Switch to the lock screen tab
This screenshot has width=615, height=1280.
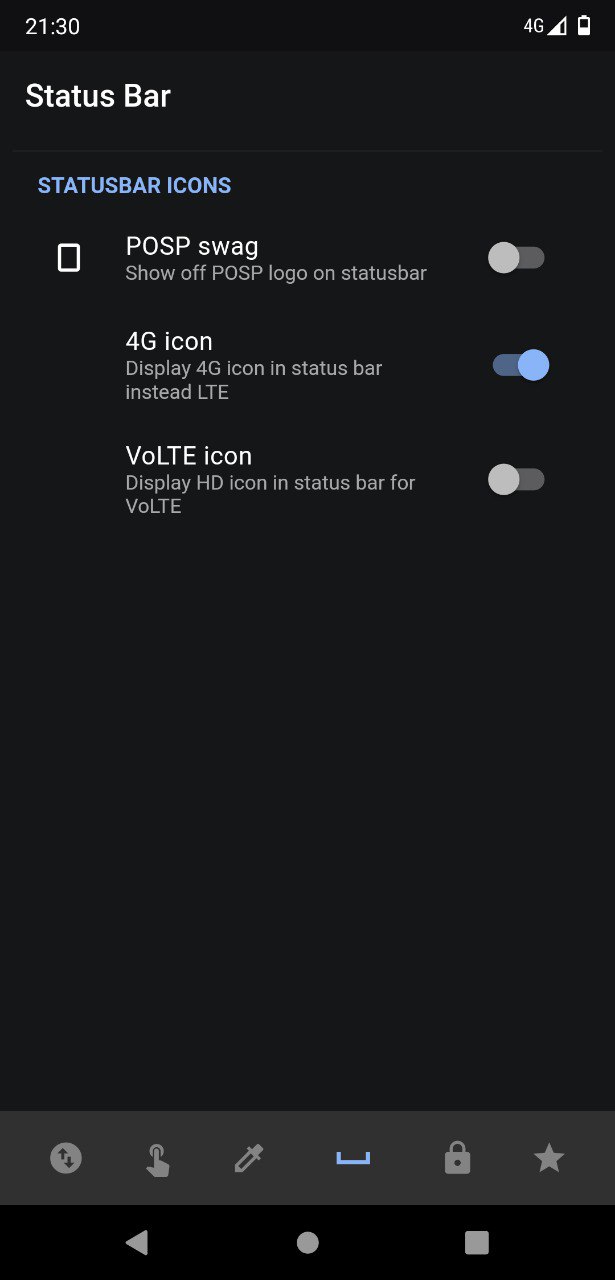coord(457,1158)
